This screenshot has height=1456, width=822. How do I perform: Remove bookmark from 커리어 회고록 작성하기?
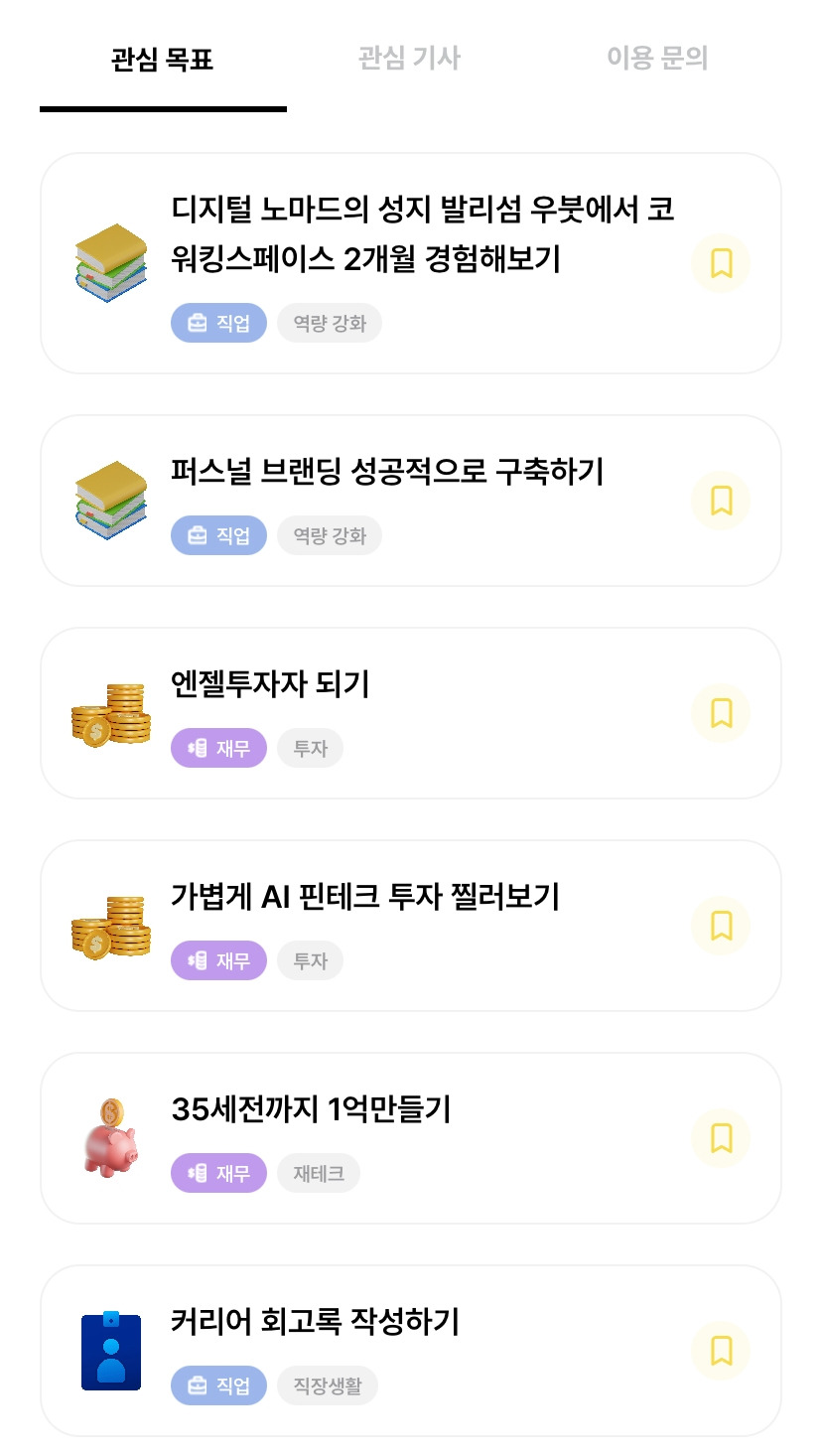(721, 1351)
